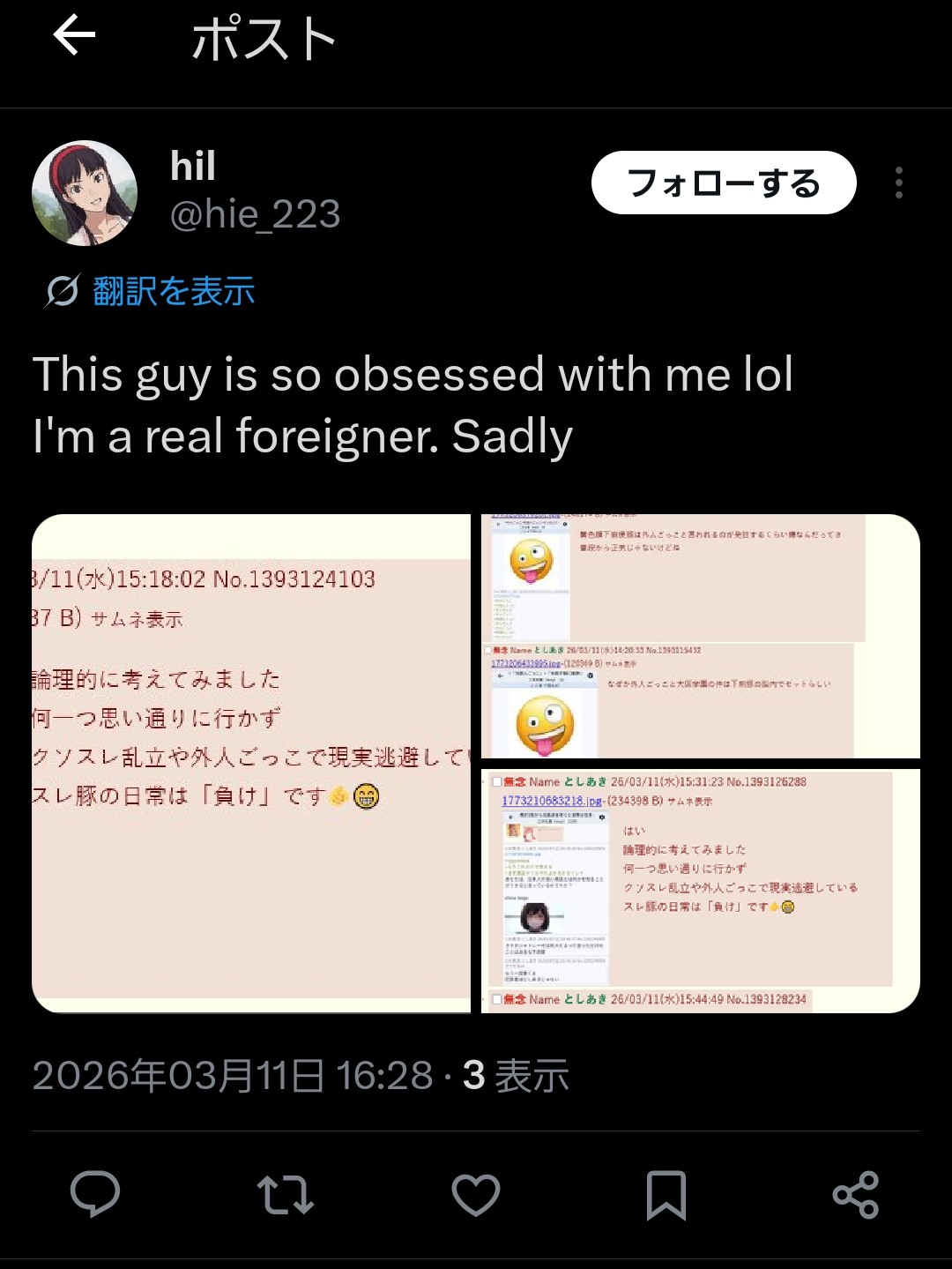
Task: Open the large left attached image
Action: click(x=251, y=763)
